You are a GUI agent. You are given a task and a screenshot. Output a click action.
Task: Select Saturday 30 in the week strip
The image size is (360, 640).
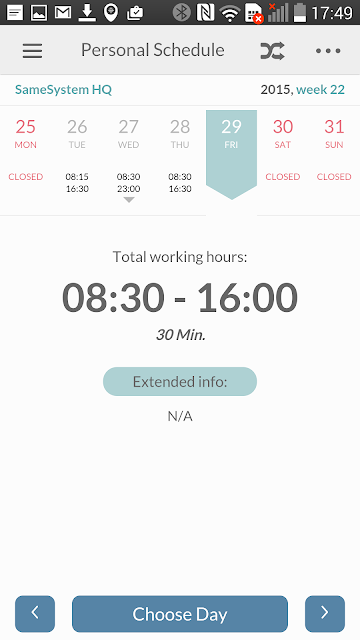coord(283,155)
